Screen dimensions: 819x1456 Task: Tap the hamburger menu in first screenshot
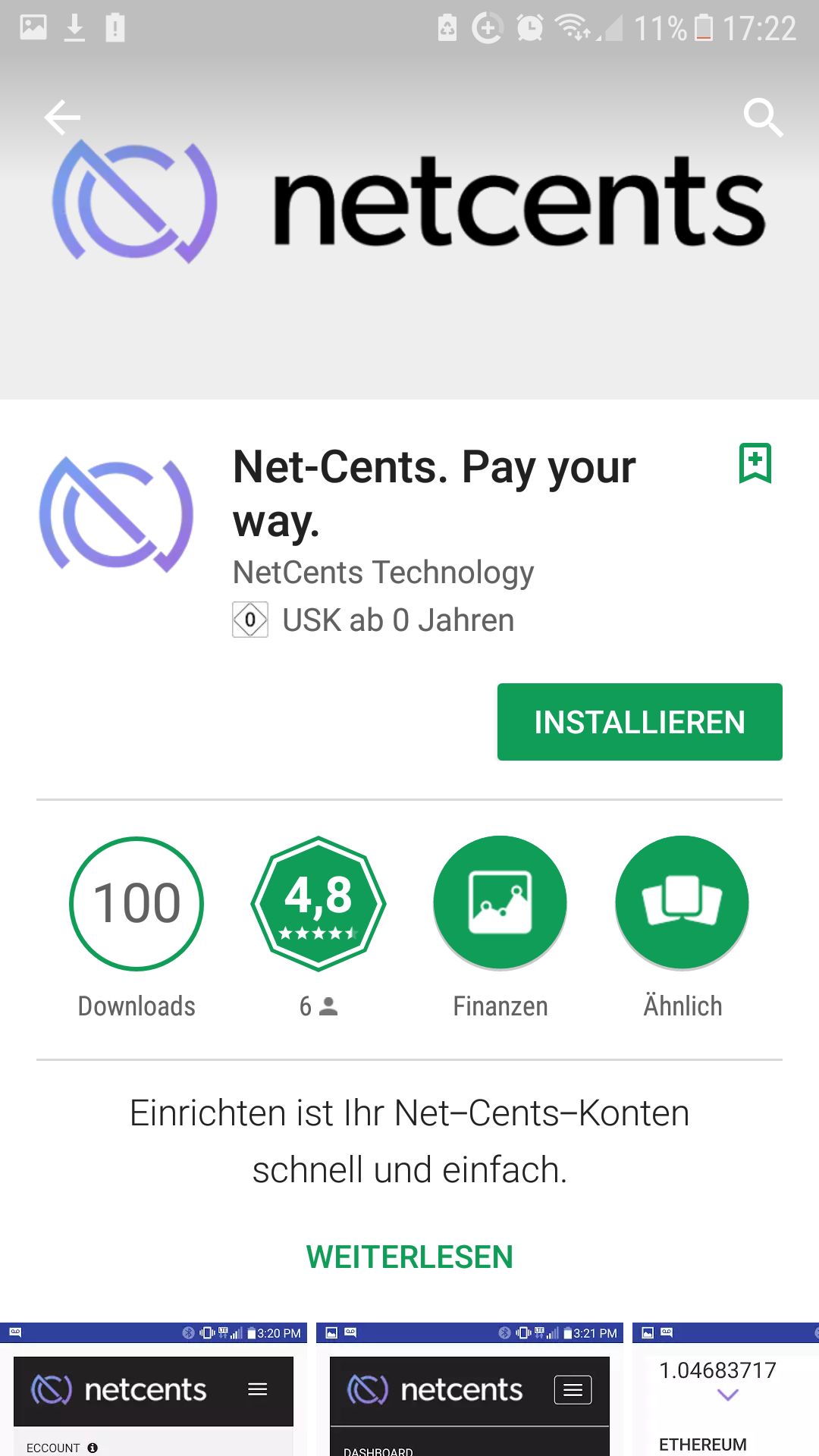[x=258, y=1390]
